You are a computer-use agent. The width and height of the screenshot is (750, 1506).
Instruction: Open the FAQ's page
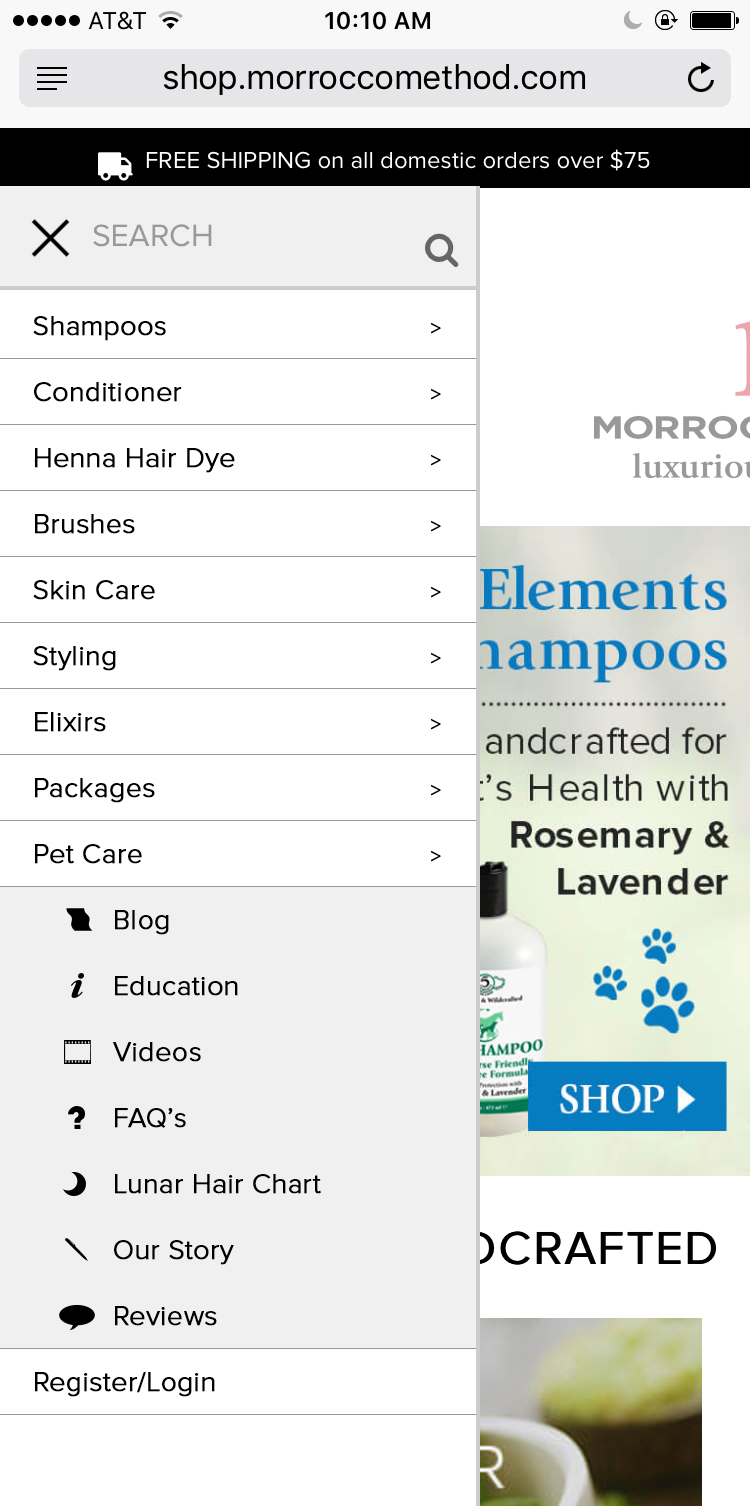click(x=149, y=1118)
